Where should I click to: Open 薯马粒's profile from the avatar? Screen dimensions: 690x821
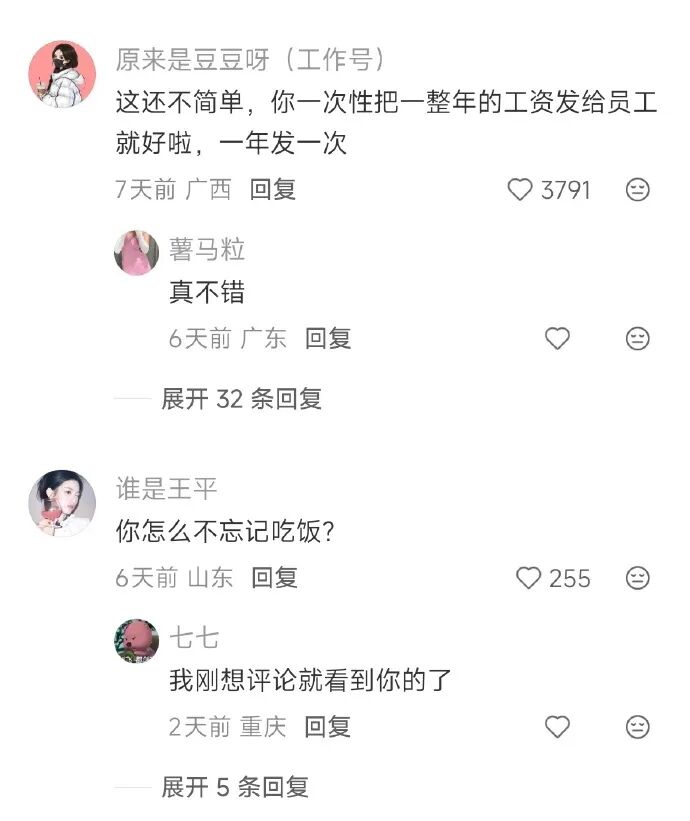click(136, 252)
